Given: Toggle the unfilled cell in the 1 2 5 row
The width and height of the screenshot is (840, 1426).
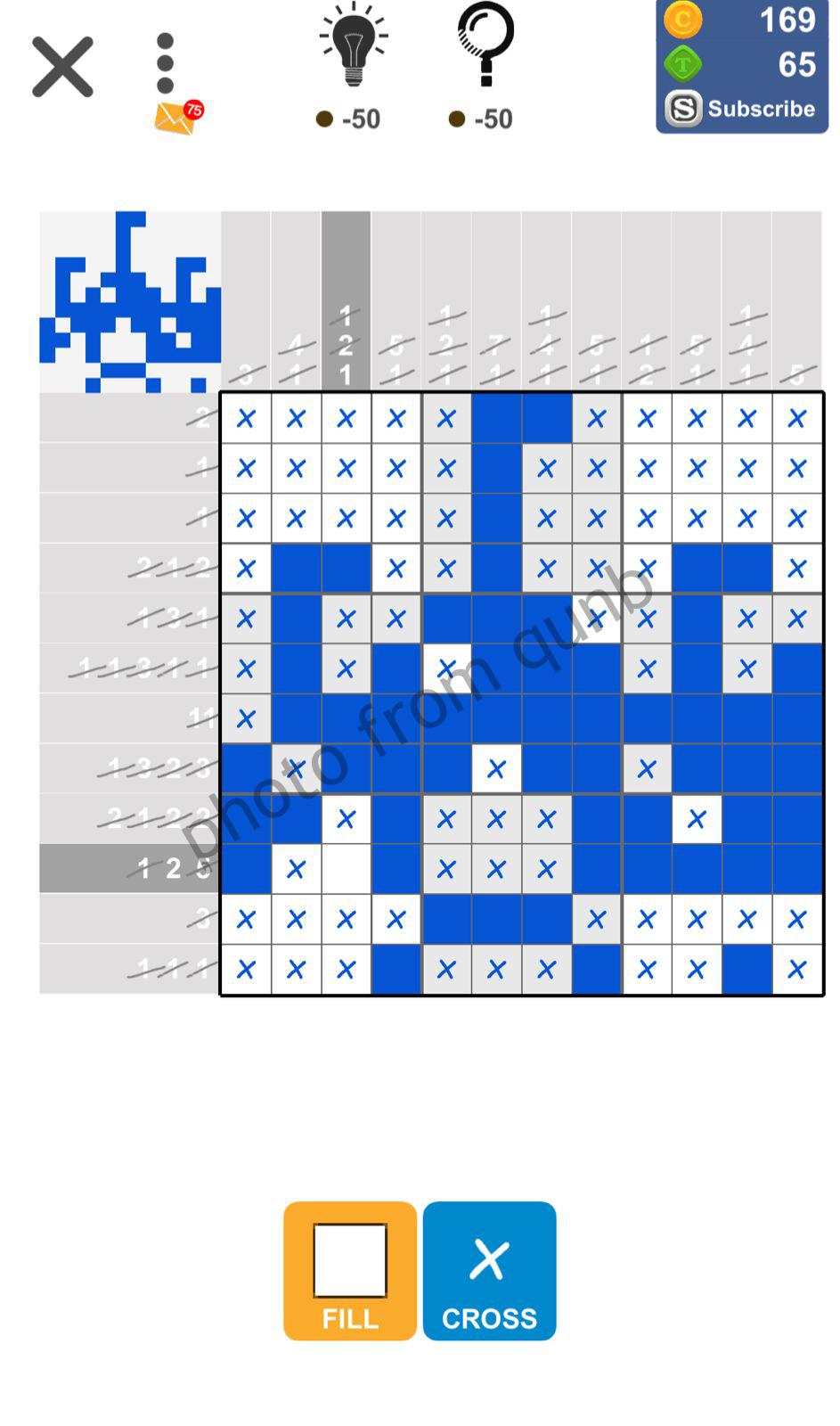Looking at the screenshot, I should coord(346,868).
